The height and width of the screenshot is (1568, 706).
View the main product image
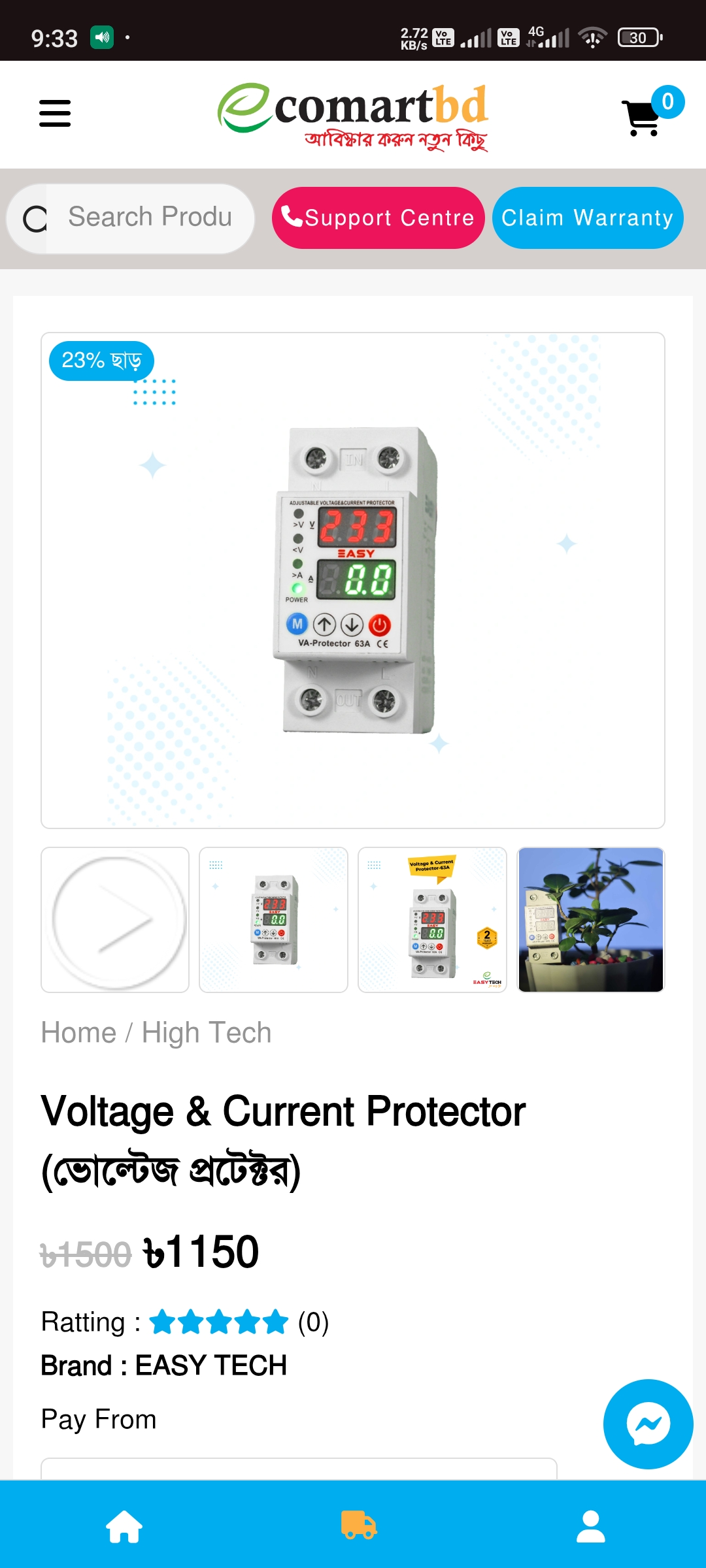click(353, 580)
